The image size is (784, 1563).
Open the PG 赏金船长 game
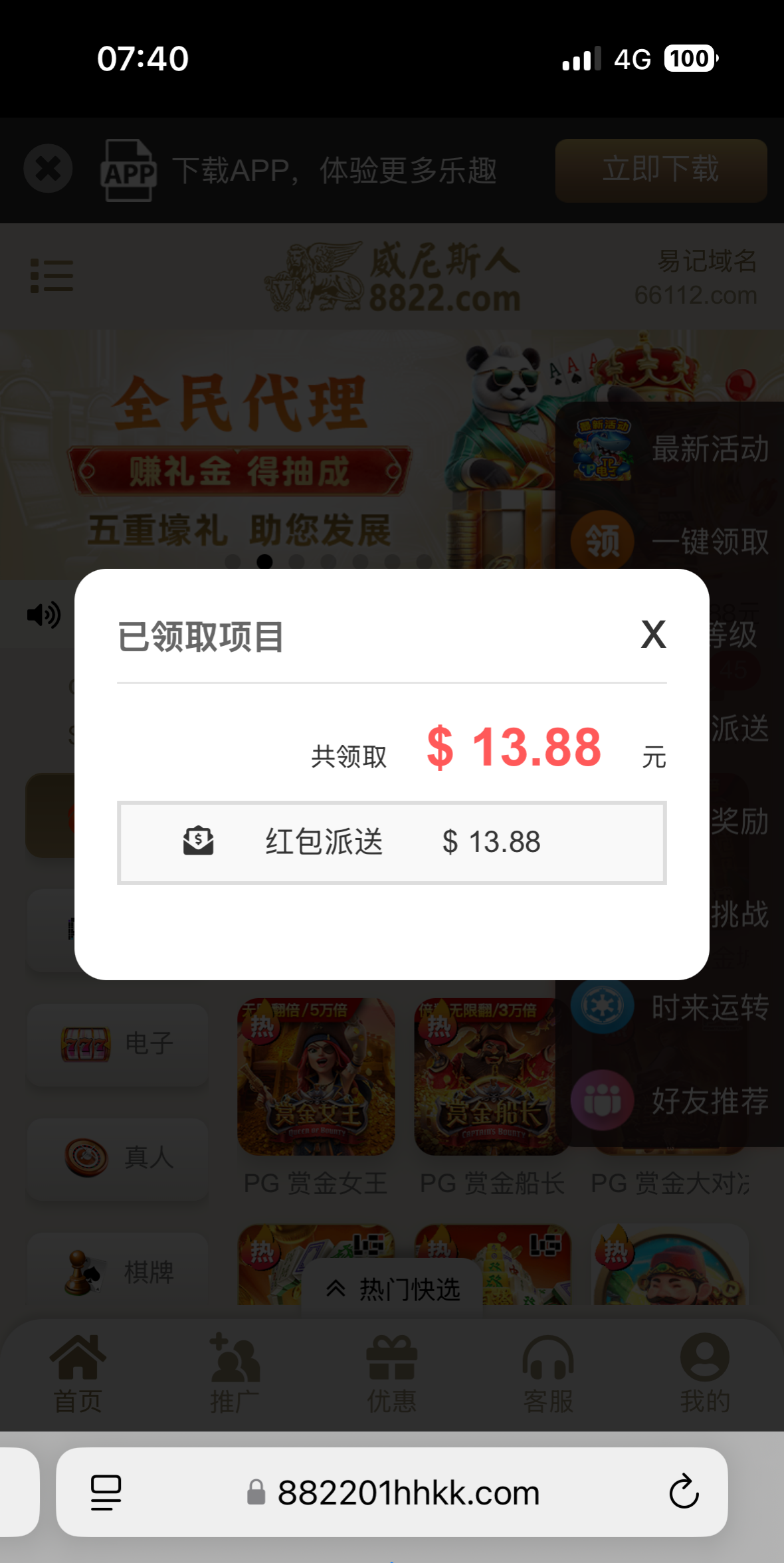click(490, 1078)
